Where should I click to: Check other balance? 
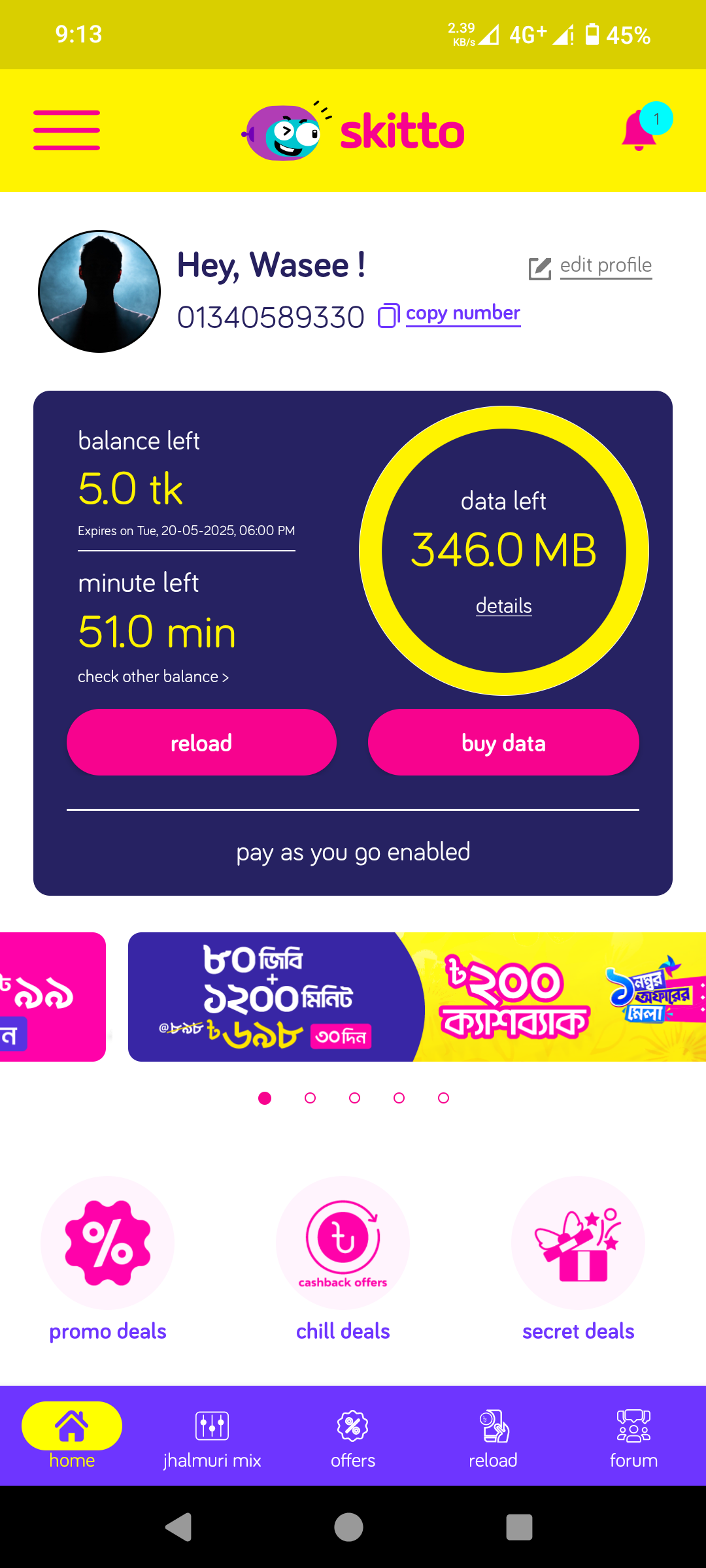[x=153, y=677]
